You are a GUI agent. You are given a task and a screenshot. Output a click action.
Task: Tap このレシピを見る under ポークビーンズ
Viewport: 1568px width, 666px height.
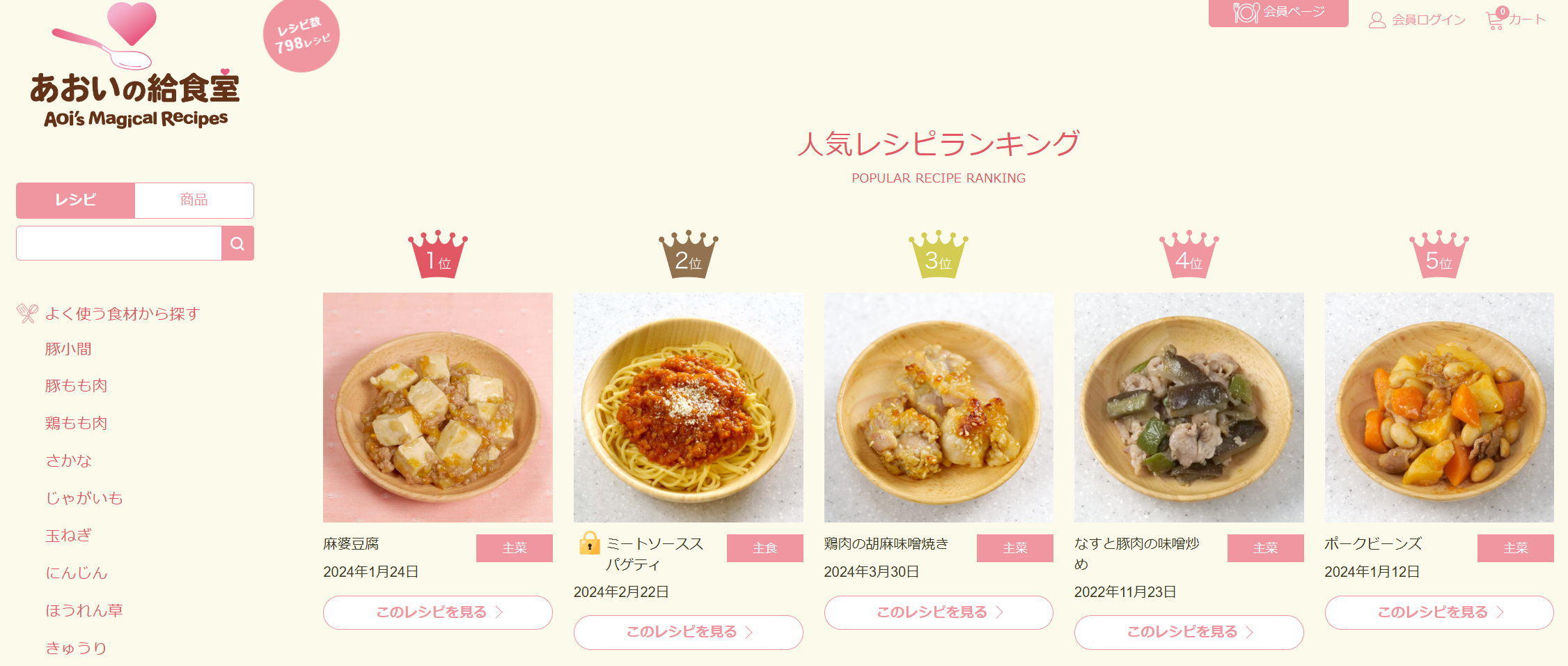pyautogui.click(x=1438, y=612)
